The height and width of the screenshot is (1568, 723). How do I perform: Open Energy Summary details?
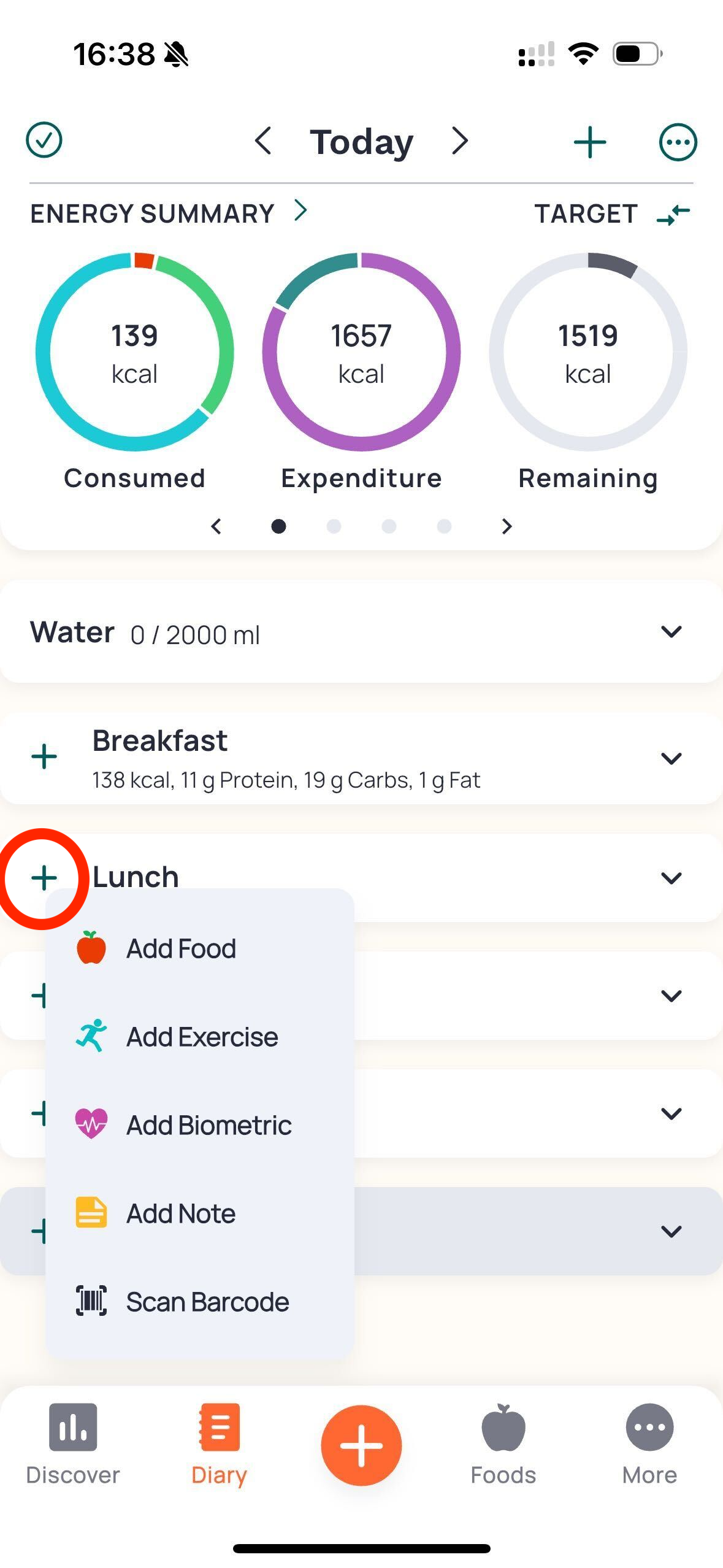169,213
